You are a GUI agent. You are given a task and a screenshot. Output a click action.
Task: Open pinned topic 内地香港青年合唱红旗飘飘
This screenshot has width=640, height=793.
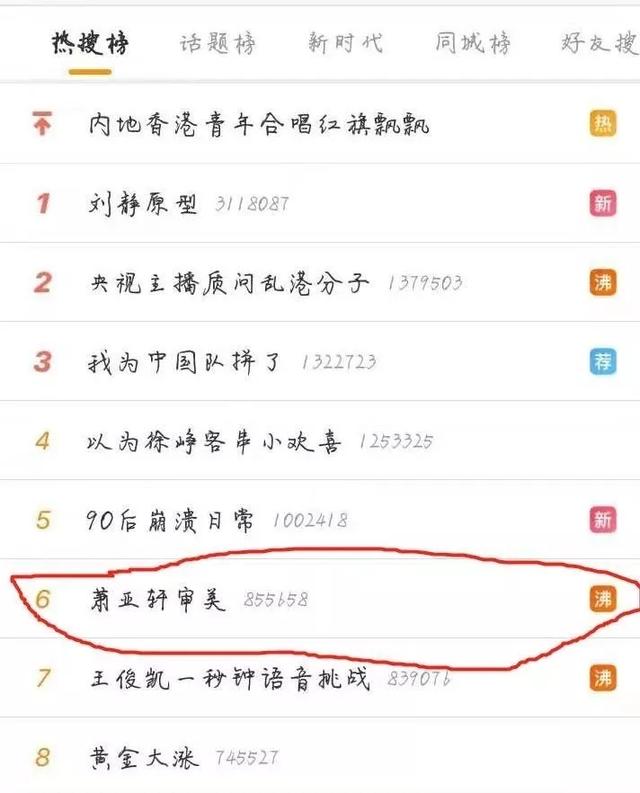point(259,126)
